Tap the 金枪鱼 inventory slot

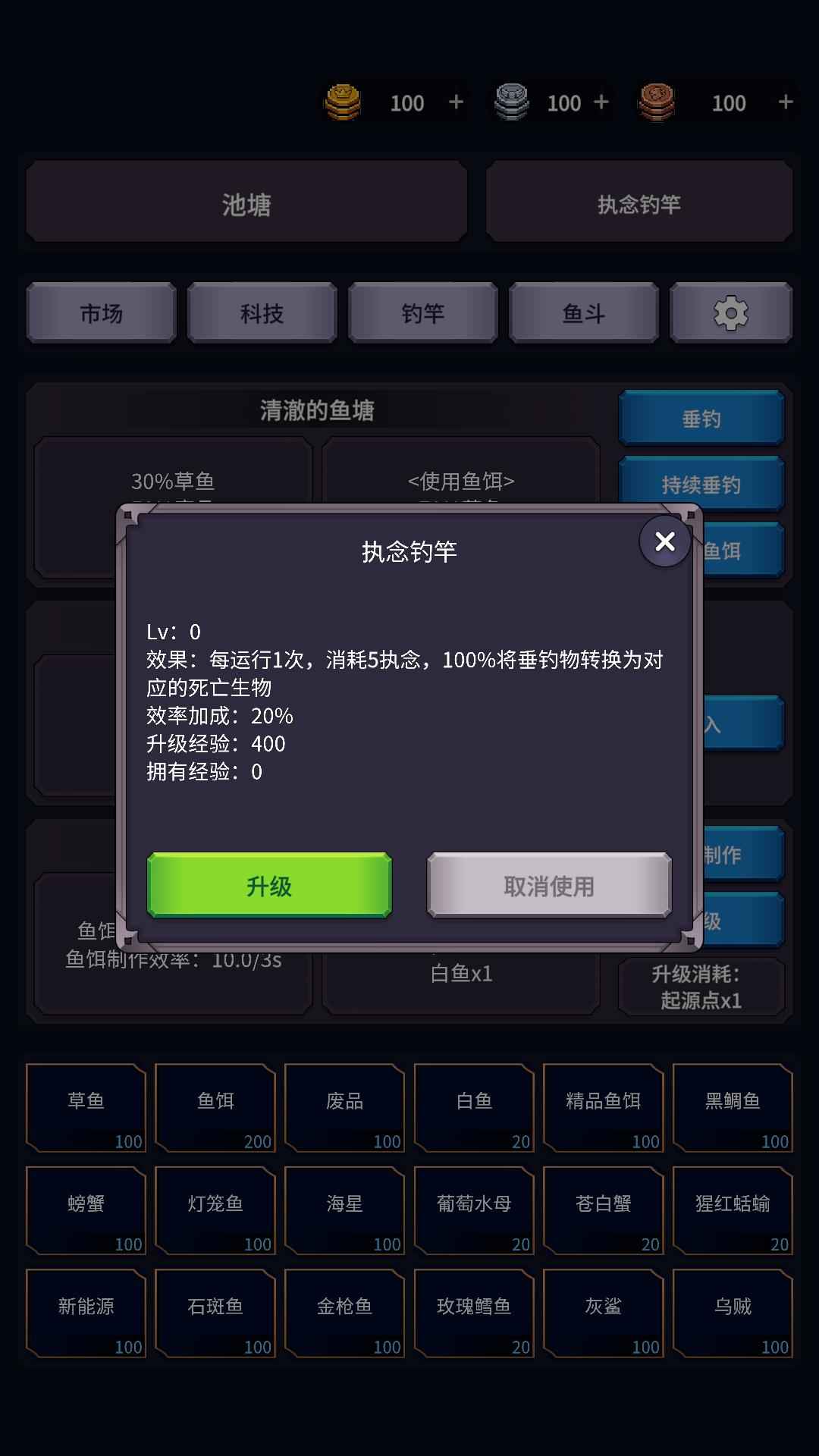tap(344, 1313)
